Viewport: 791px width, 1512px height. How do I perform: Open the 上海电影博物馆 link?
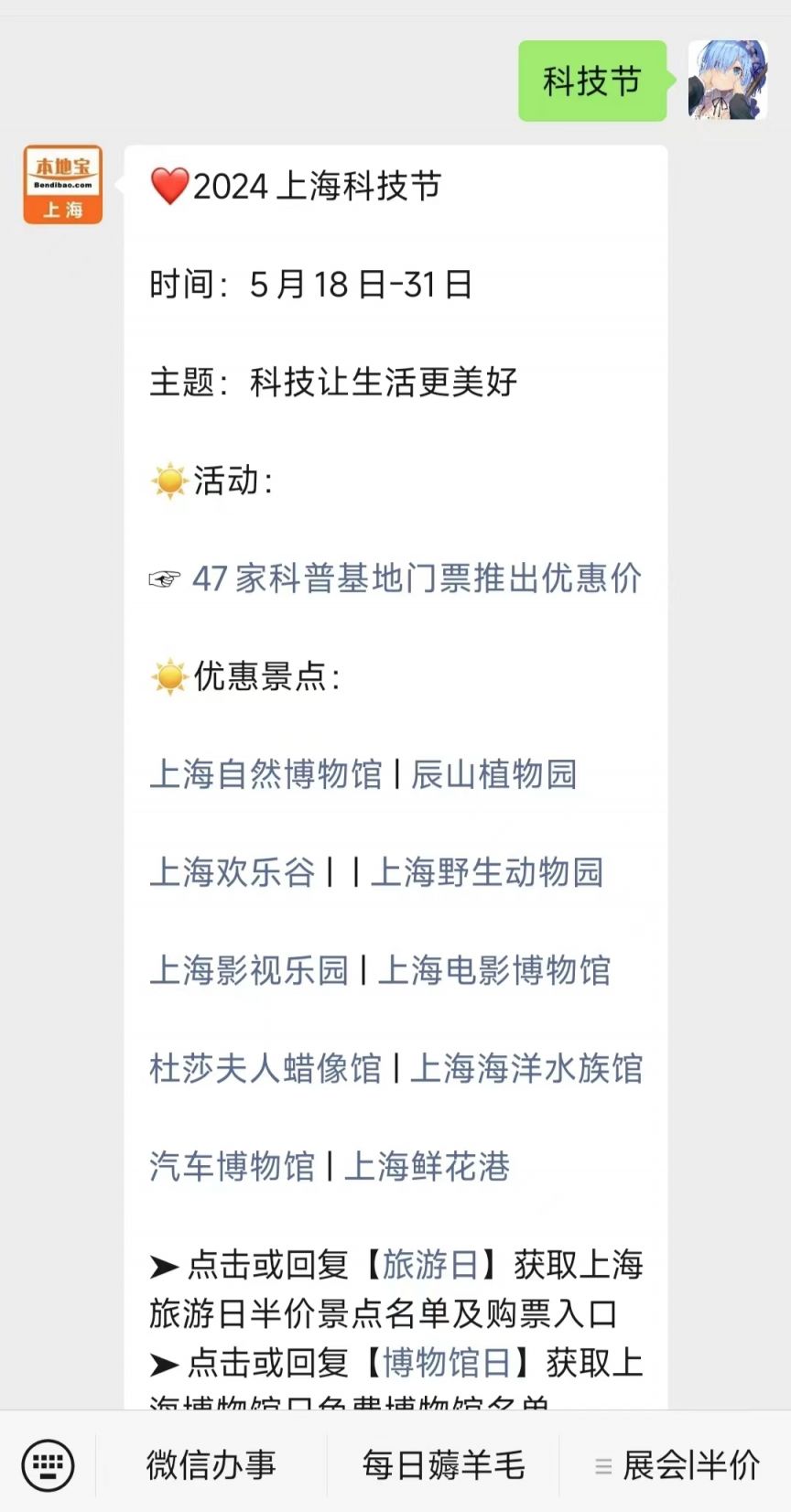click(494, 970)
